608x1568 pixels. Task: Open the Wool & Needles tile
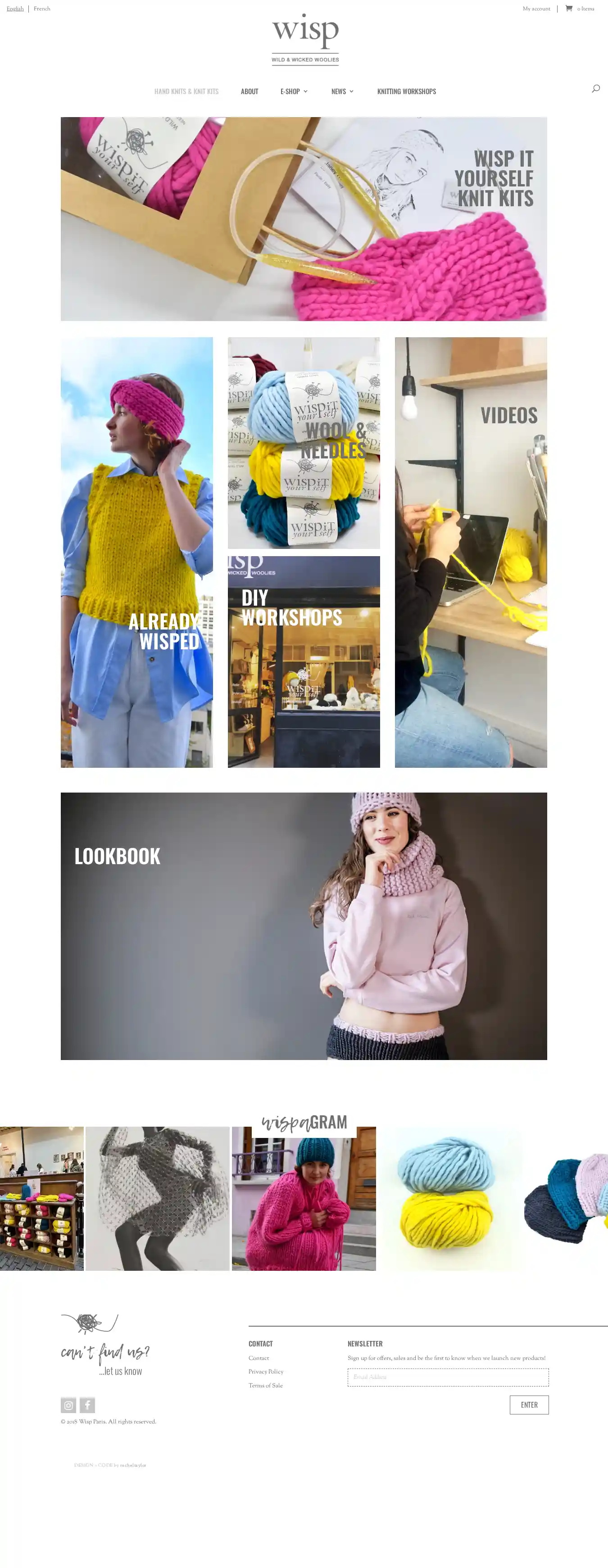pyautogui.click(x=304, y=443)
